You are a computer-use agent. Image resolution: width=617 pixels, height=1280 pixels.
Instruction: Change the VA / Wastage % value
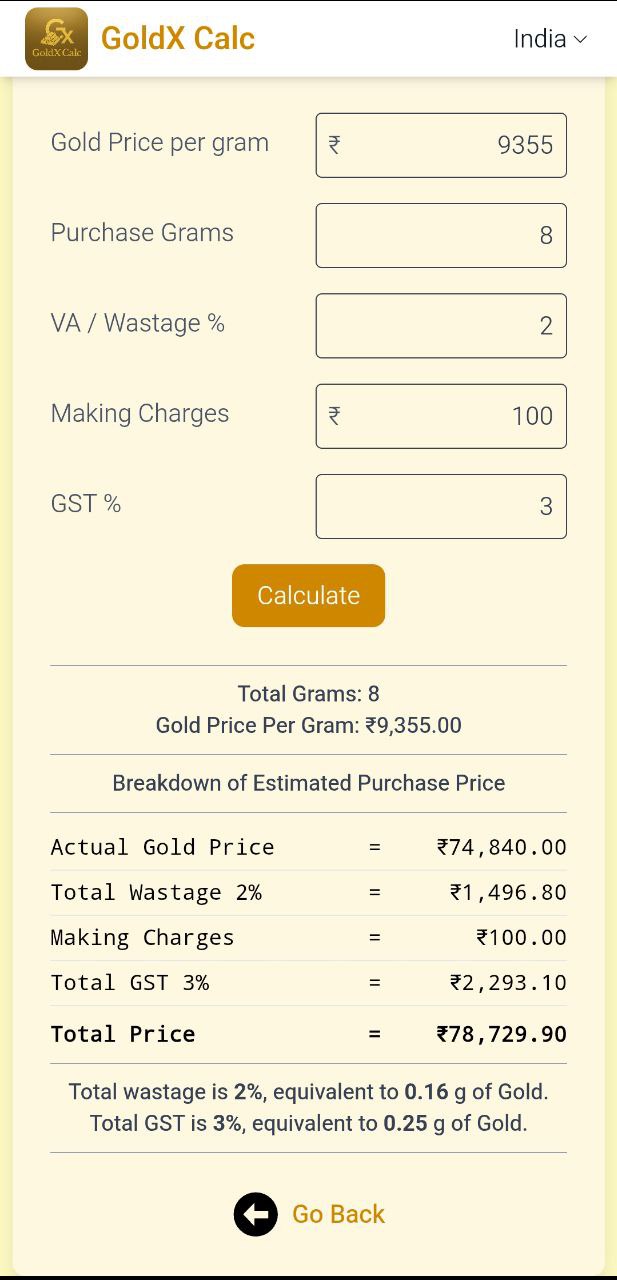tap(441, 326)
